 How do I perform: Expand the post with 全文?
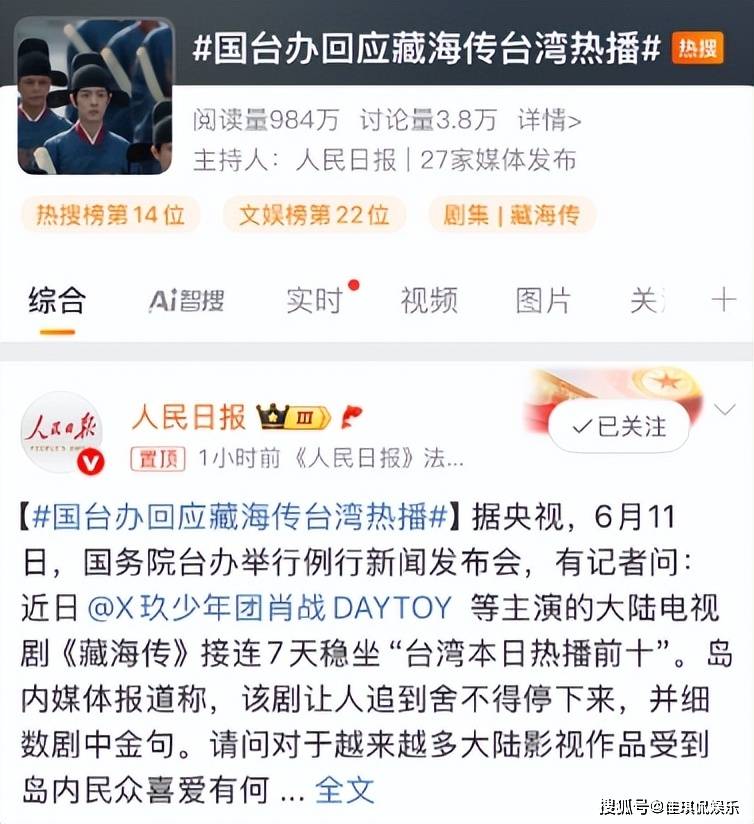[345, 790]
